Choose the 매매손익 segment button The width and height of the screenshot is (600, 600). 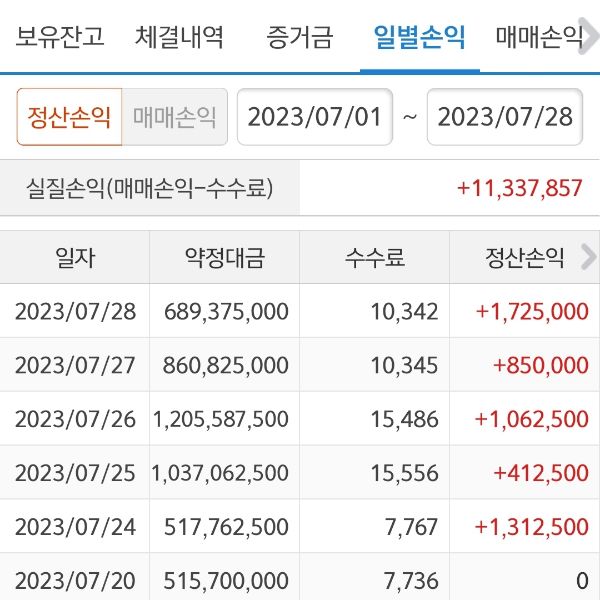175,117
